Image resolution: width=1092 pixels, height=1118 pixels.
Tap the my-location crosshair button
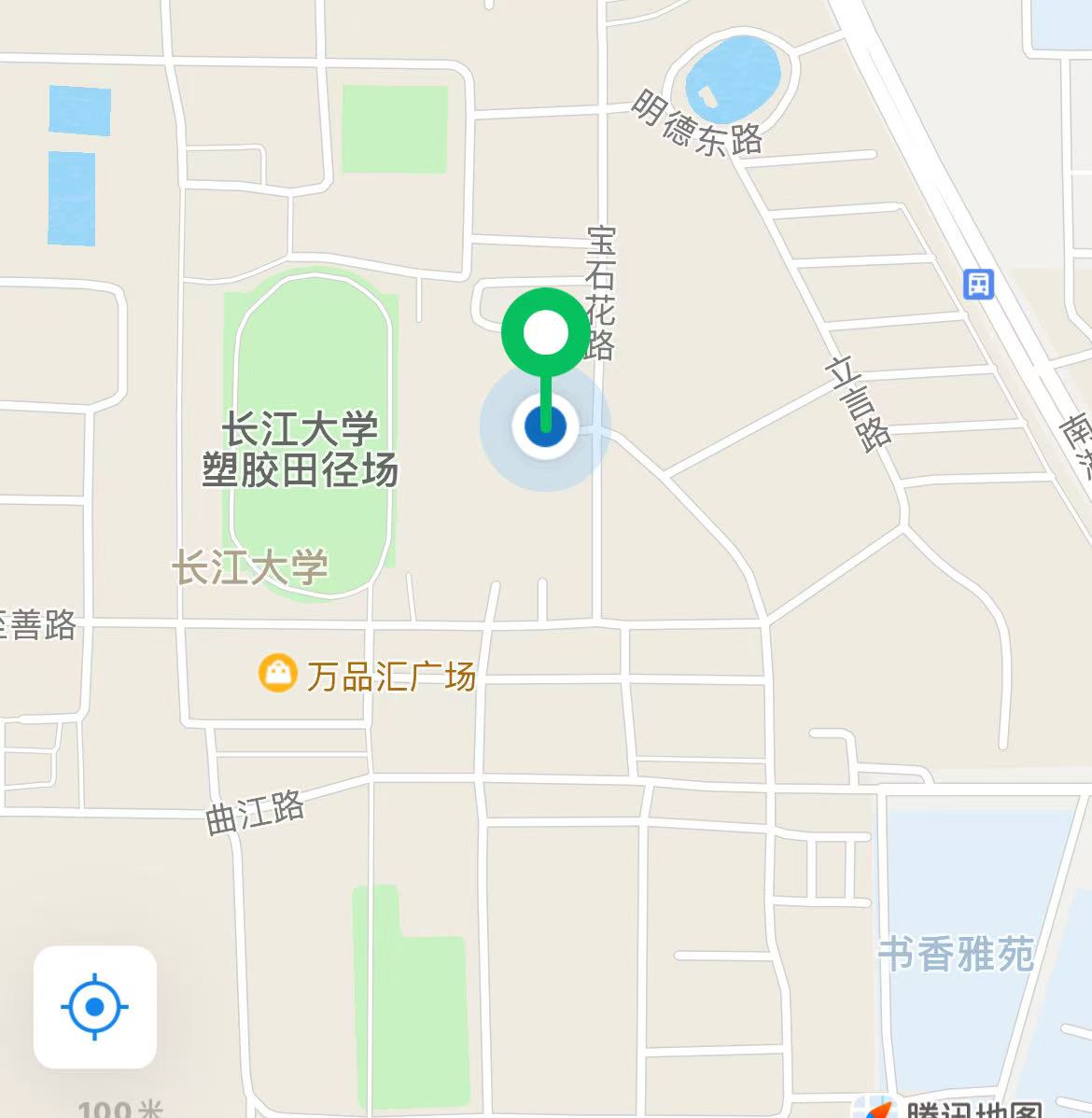pos(96,1005)
